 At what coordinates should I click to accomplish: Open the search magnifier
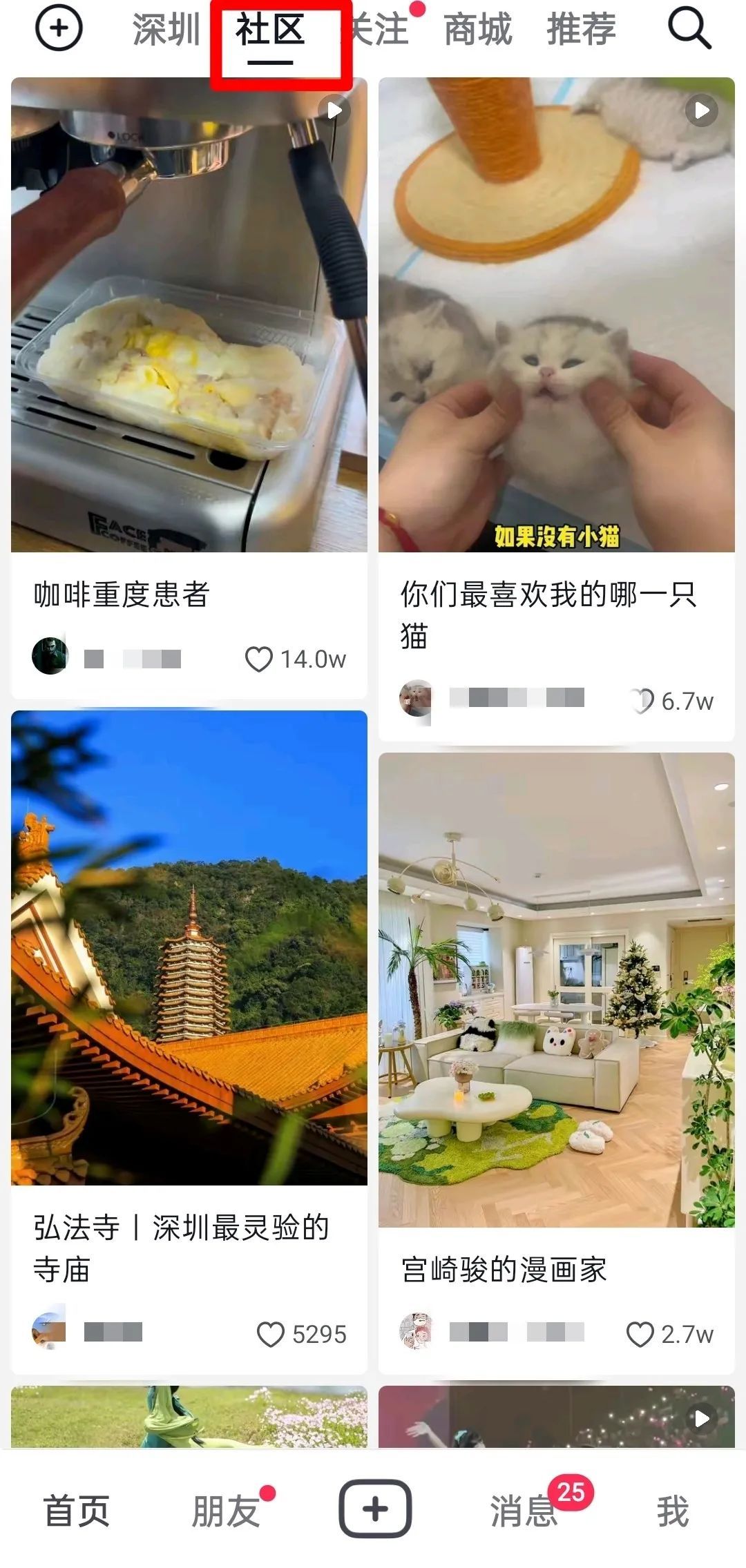click(x=689, y=29)
